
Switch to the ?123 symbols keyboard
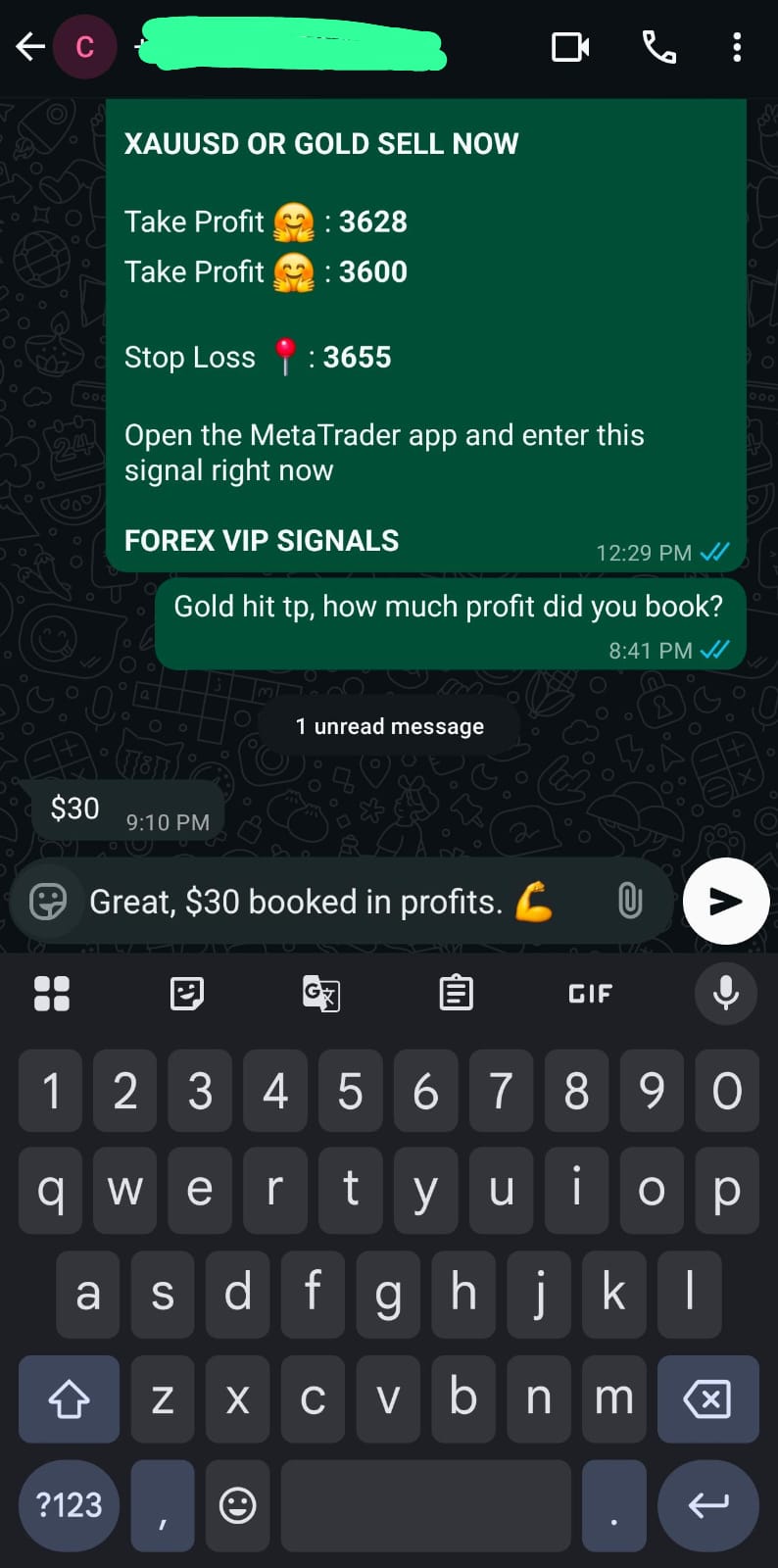tap(69, 1504)
